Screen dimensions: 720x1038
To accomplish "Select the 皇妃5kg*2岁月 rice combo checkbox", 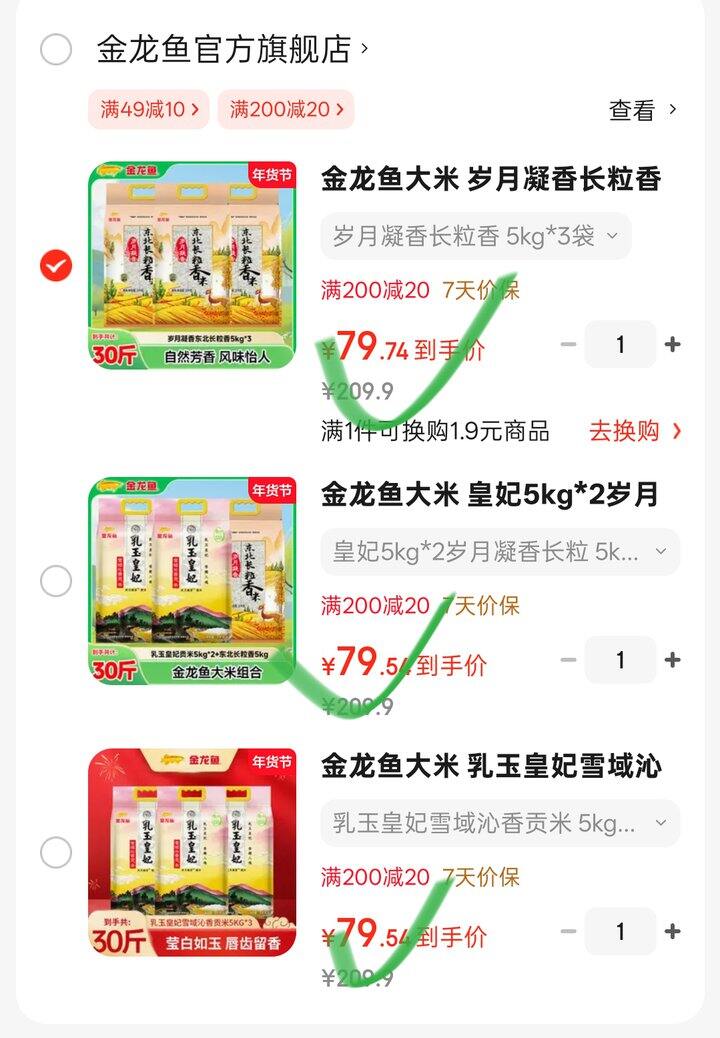I will pos(55,581).
